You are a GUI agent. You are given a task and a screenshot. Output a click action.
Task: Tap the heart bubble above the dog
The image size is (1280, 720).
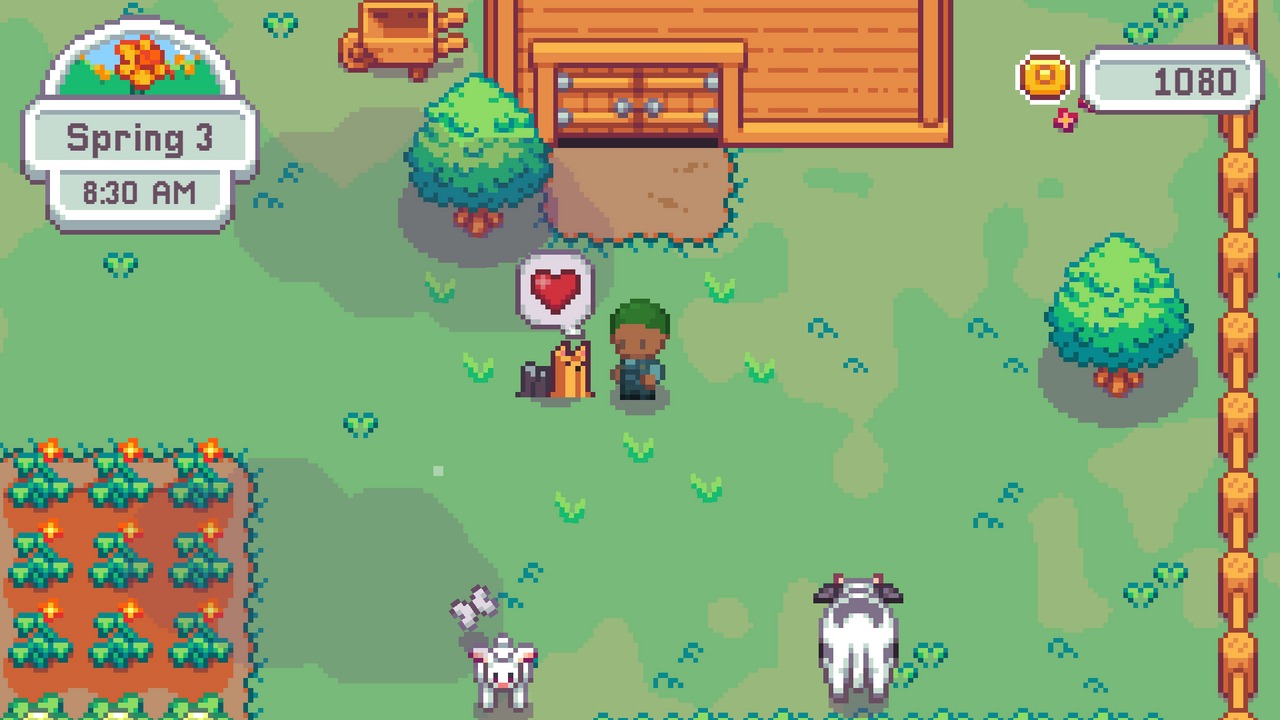[555, 290]
